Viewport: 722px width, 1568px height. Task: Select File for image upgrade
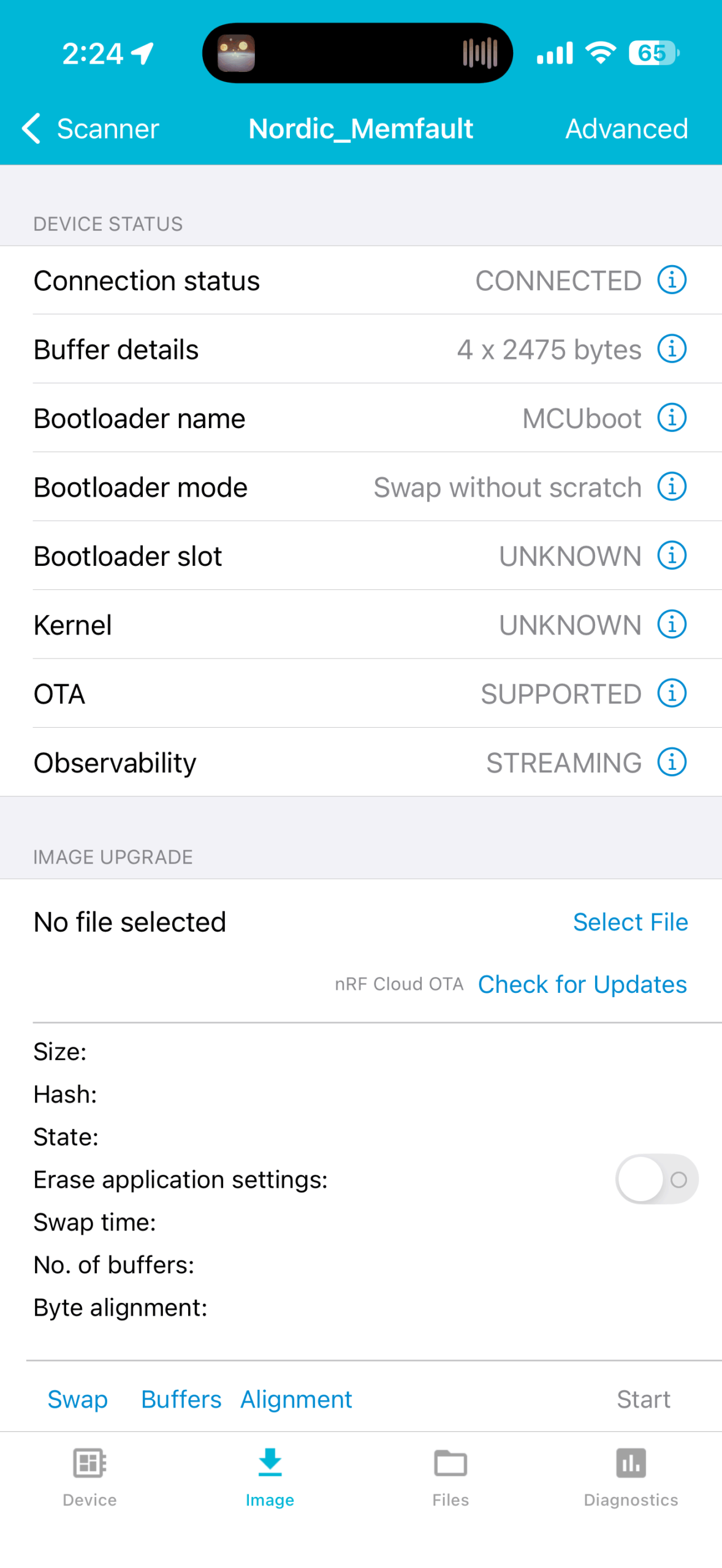click(629, 922)
